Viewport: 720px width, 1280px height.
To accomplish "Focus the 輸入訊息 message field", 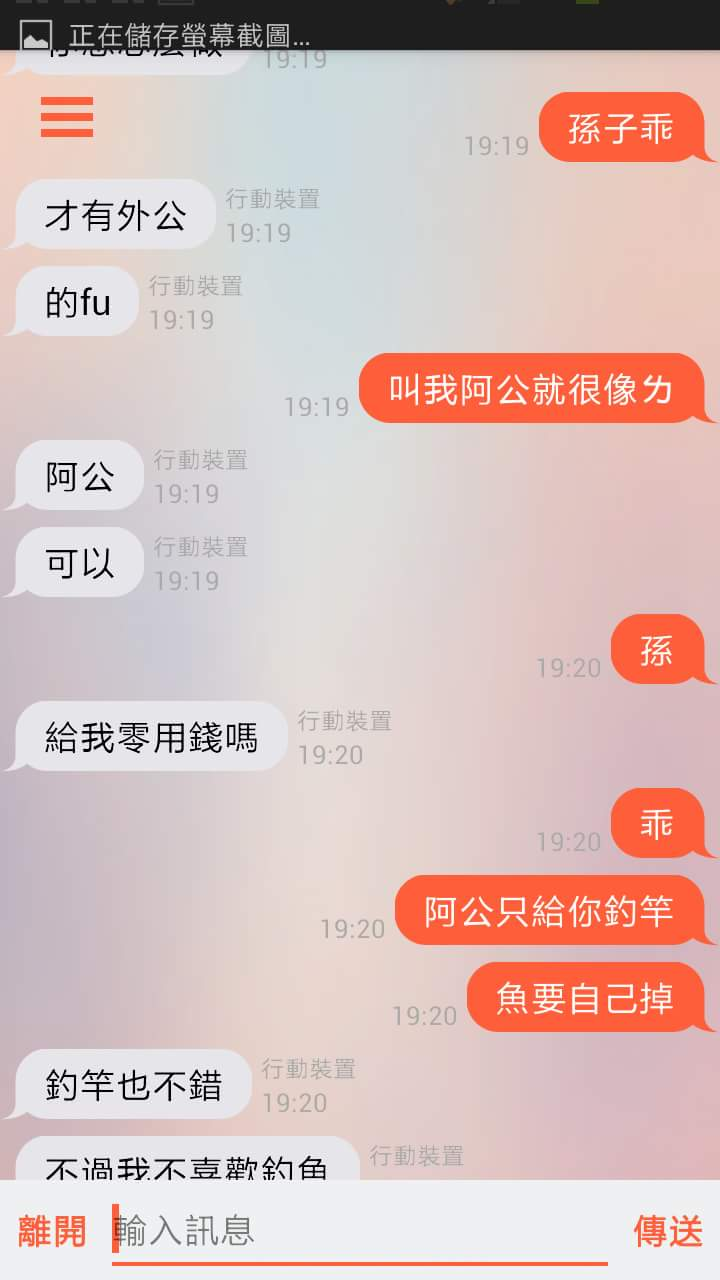I will (x=360, y=1231).
